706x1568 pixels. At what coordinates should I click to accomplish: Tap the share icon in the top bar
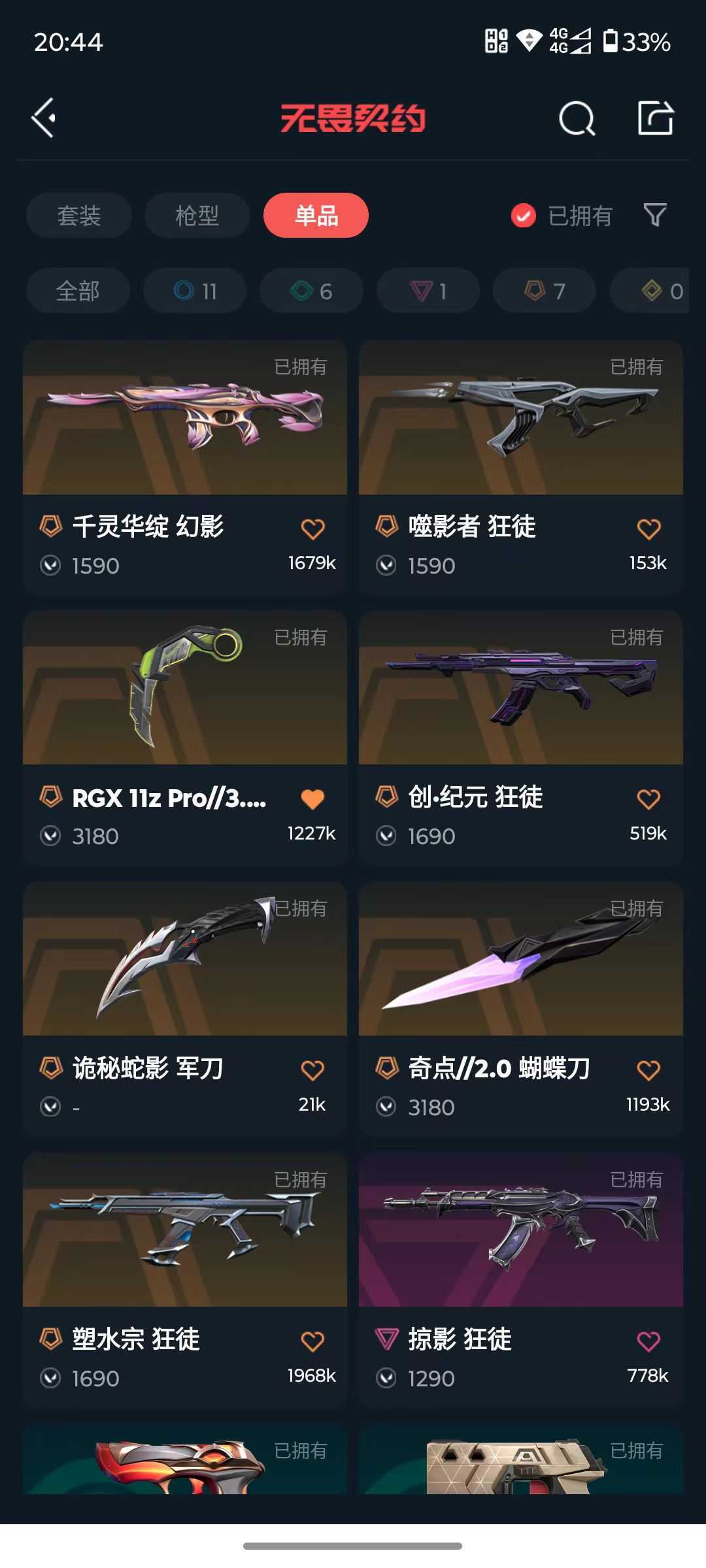pyautogui.click(x=655, y=118)
